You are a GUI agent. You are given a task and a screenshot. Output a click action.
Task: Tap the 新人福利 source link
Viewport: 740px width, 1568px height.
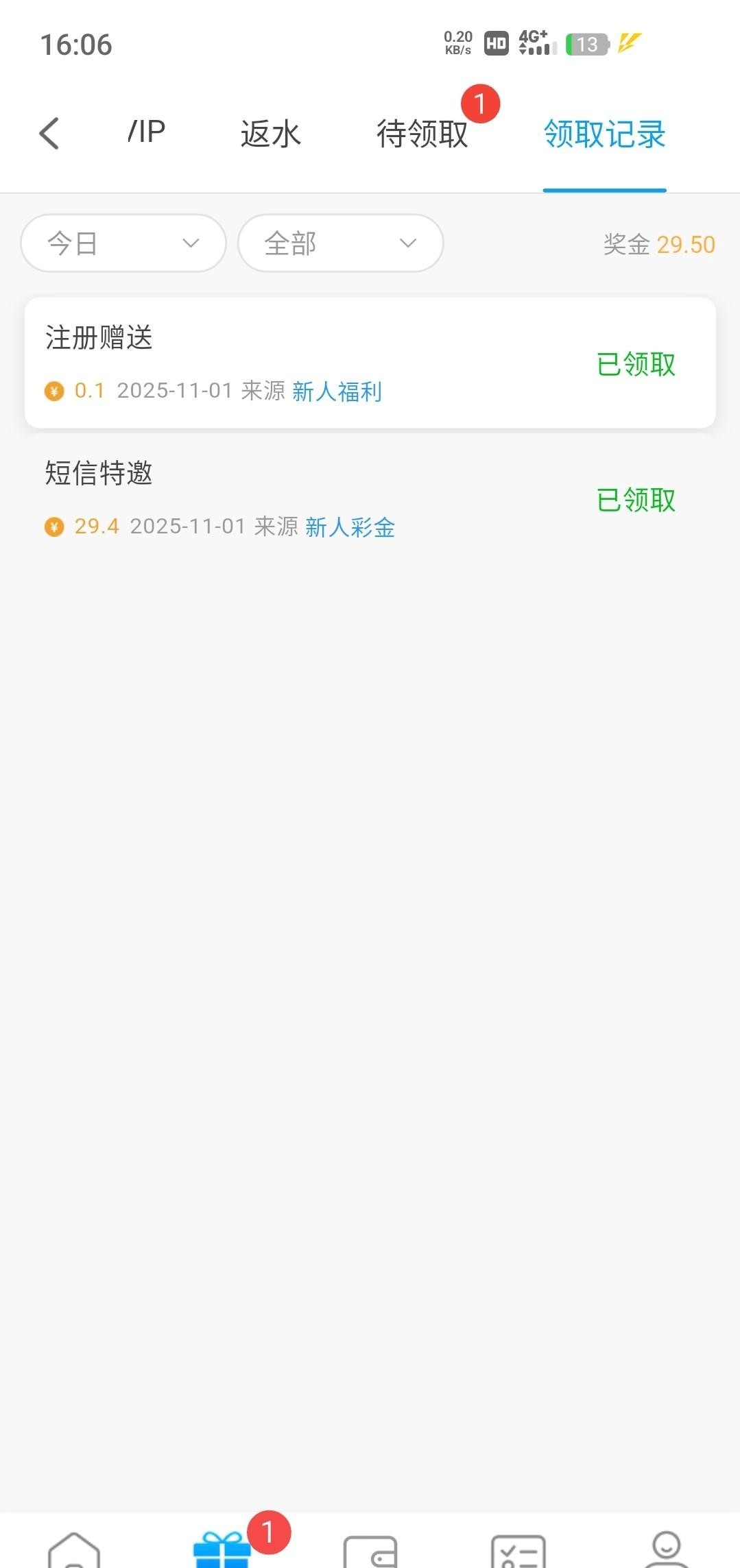337,391
